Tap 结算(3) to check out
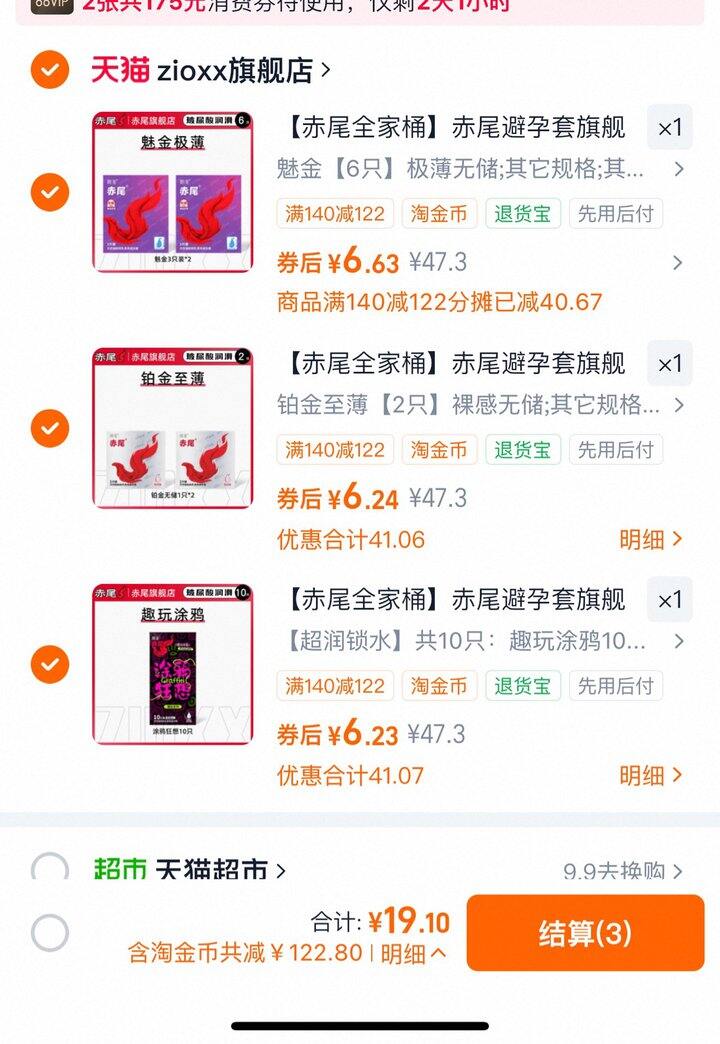The image size is (720, 1044). 585,933
